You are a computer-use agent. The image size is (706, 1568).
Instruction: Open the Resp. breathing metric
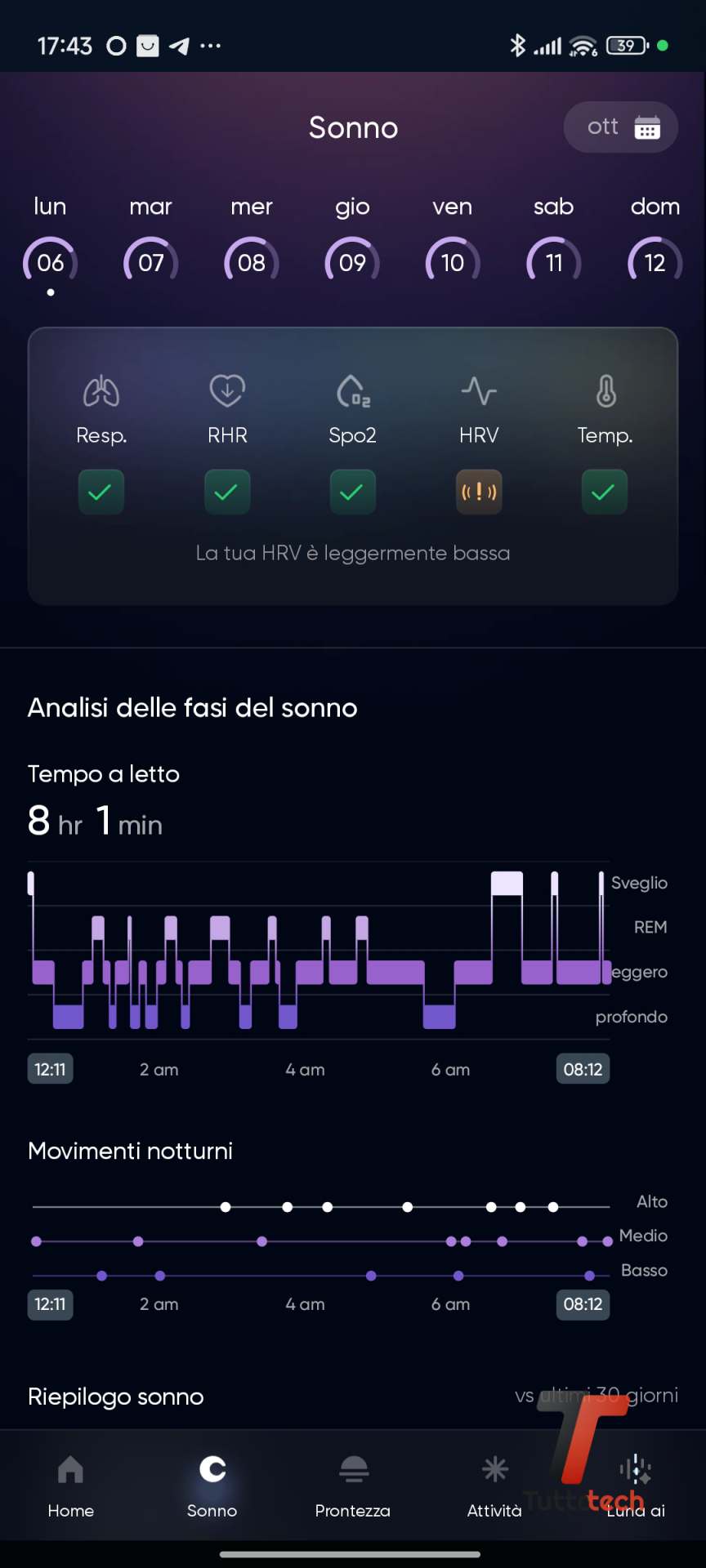point(101,408)
